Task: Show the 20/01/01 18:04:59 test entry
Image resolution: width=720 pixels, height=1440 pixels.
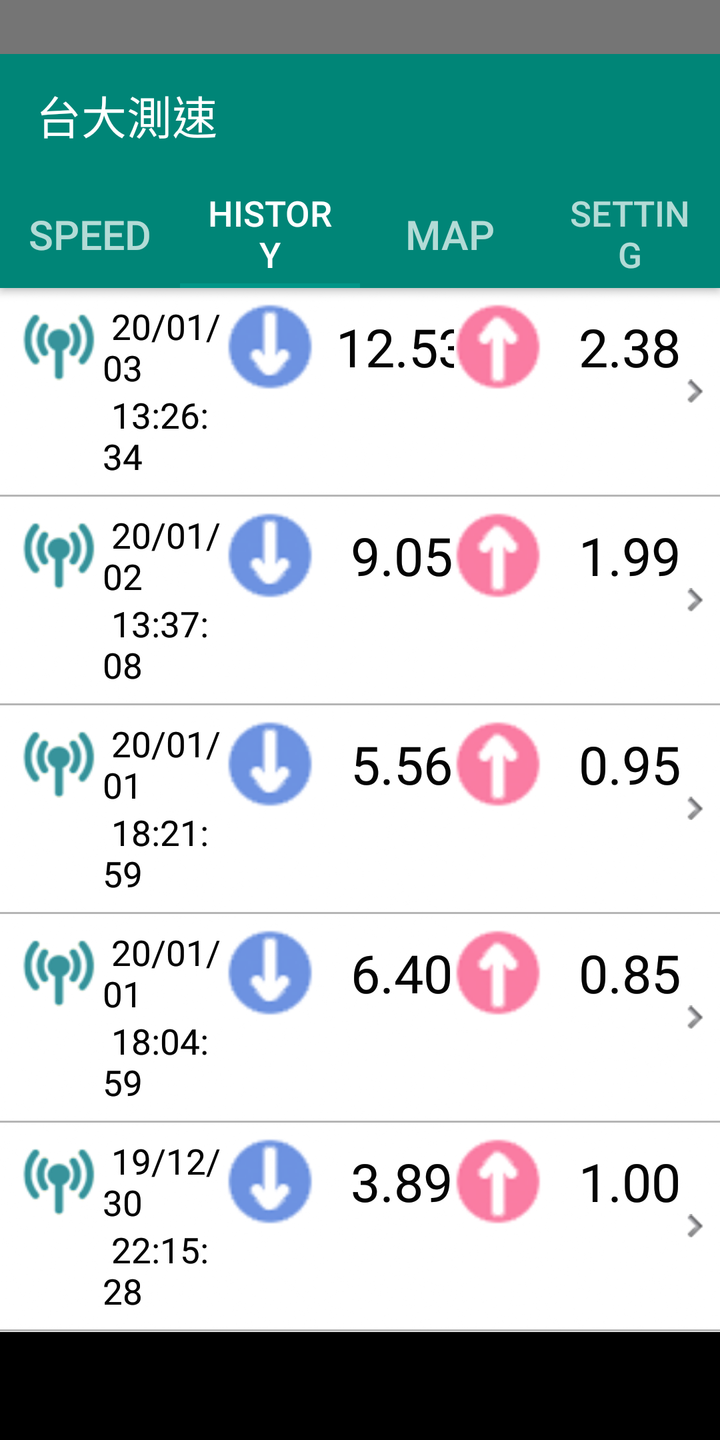Action: point(360,1017)
